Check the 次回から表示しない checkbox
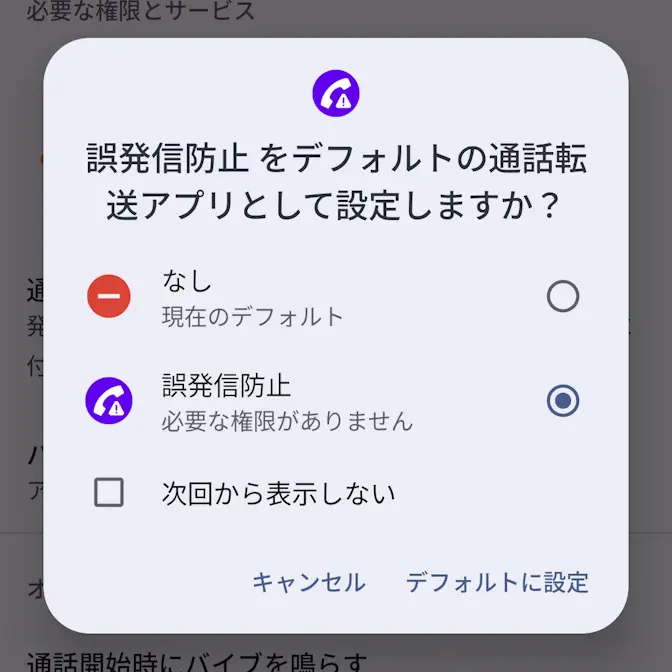 coord(108,492)
